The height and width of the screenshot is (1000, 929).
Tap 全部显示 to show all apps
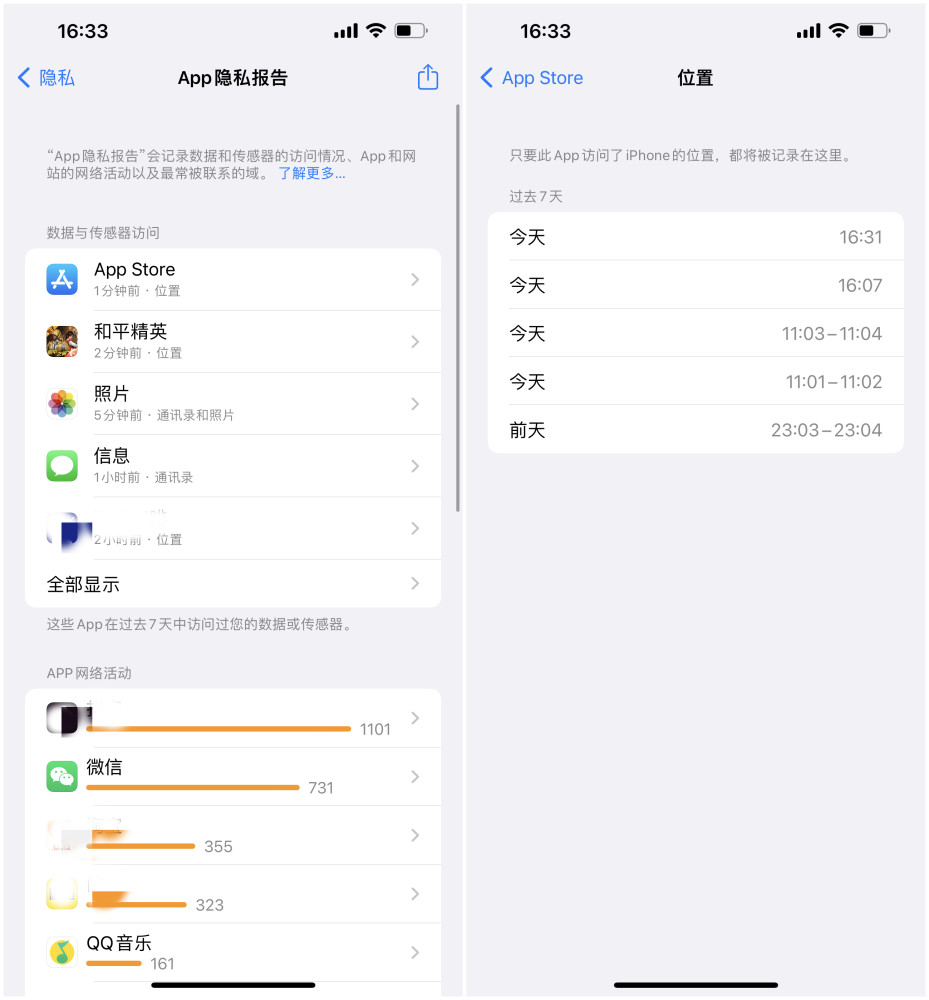(x=233, y=584)
